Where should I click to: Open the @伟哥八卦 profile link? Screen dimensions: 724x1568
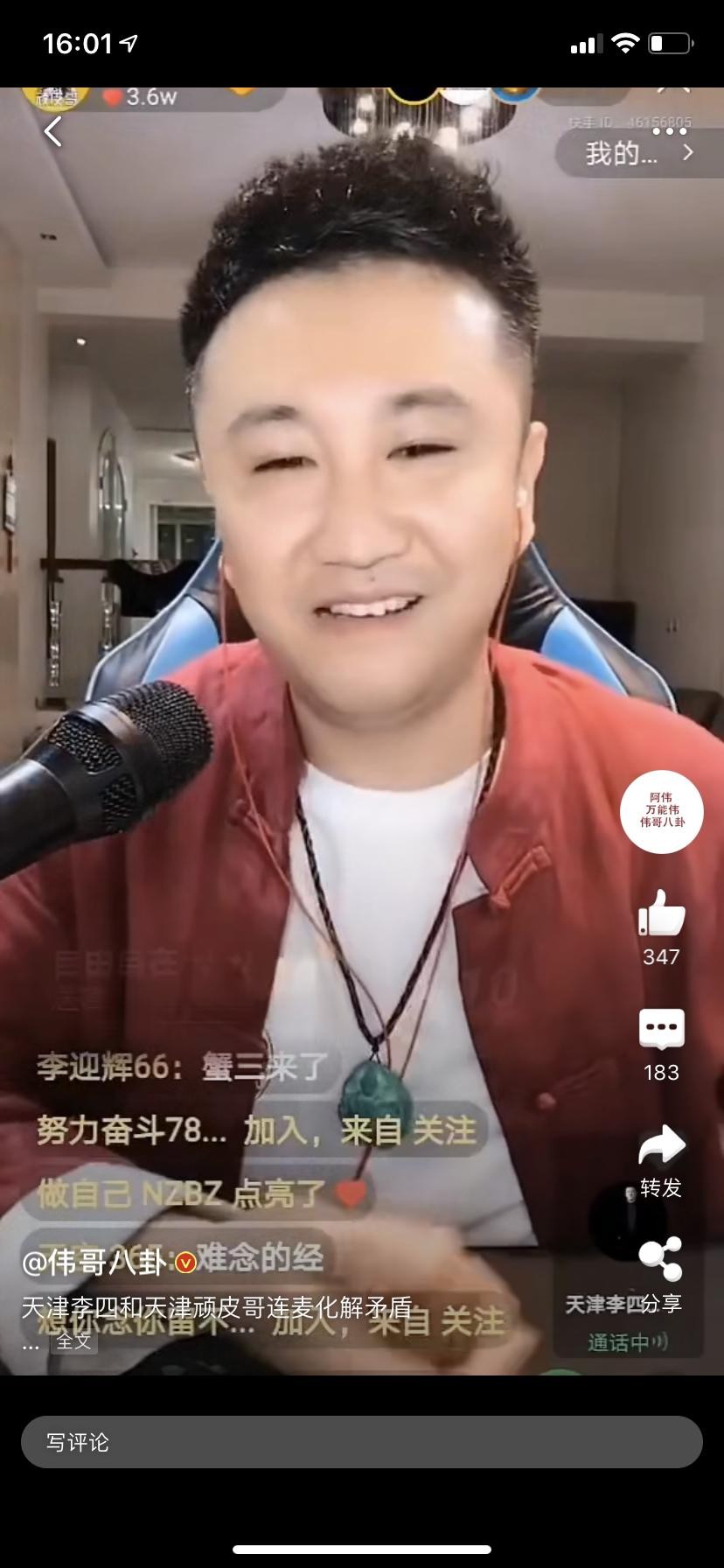[x=93, y=1263]
